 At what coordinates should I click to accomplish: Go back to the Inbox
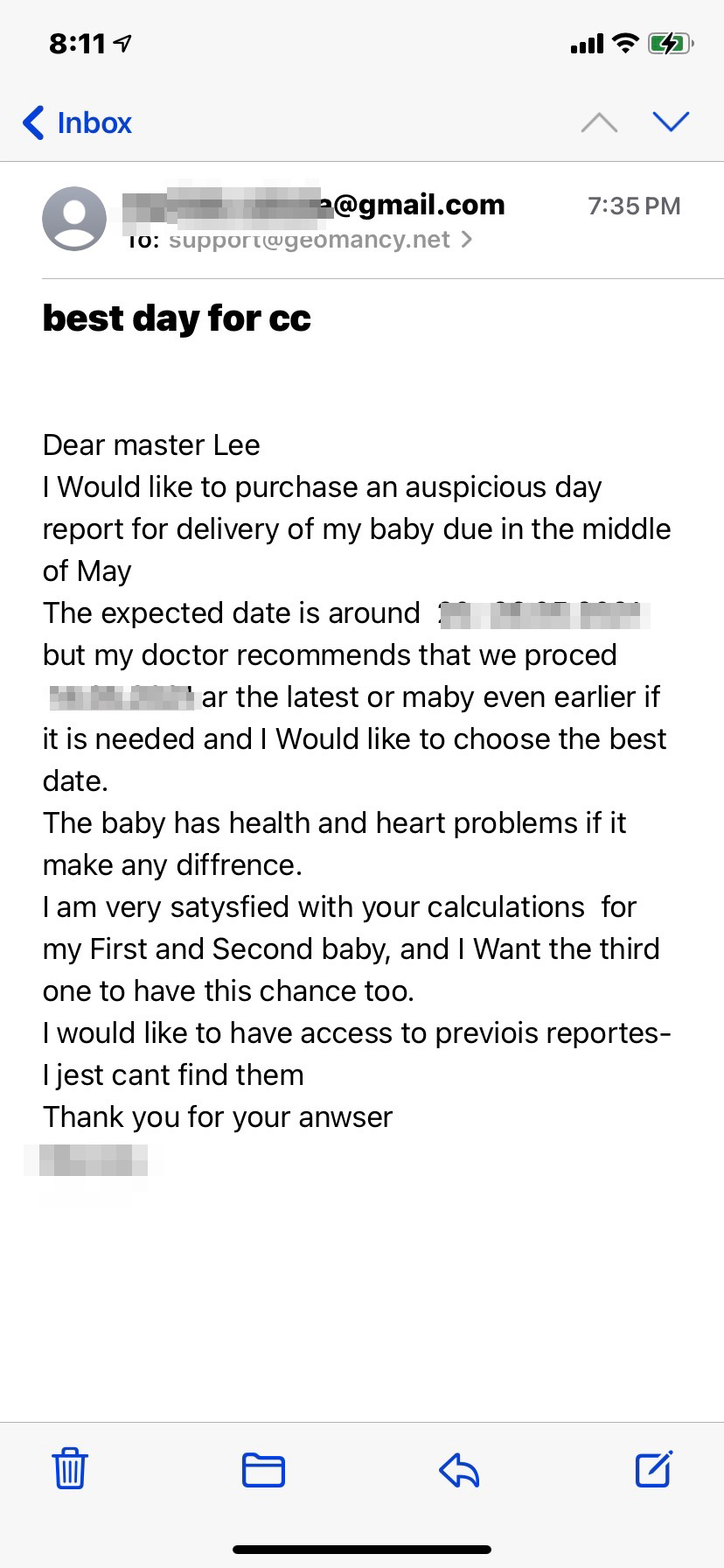[77, 123]
